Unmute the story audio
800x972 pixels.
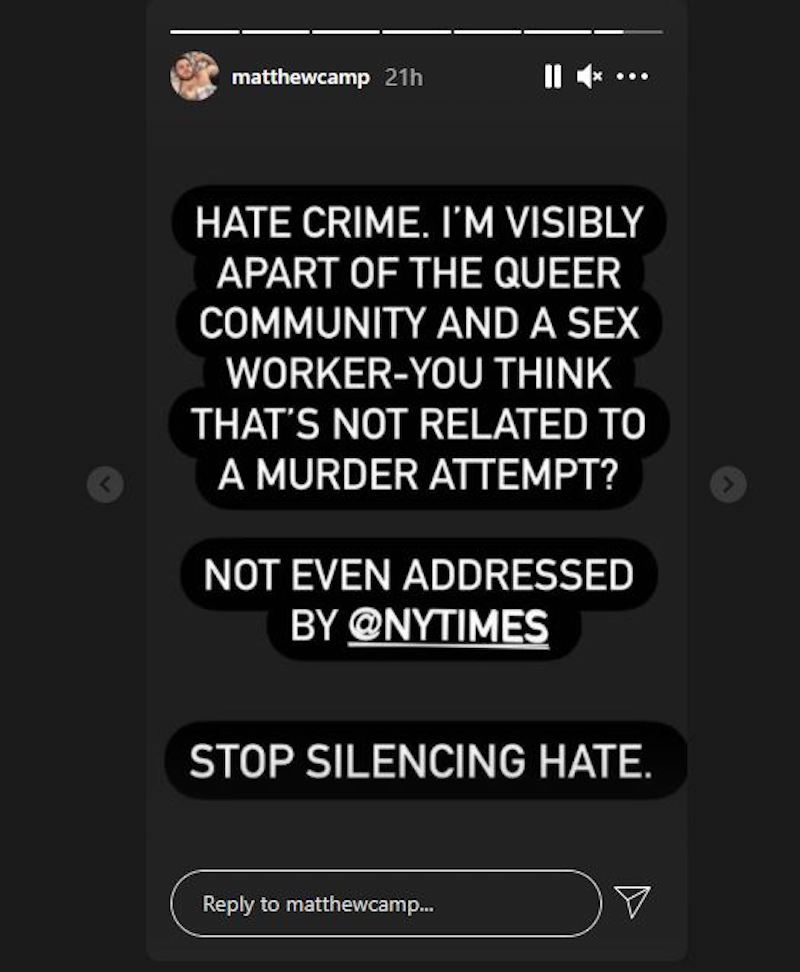click(589, 77)
